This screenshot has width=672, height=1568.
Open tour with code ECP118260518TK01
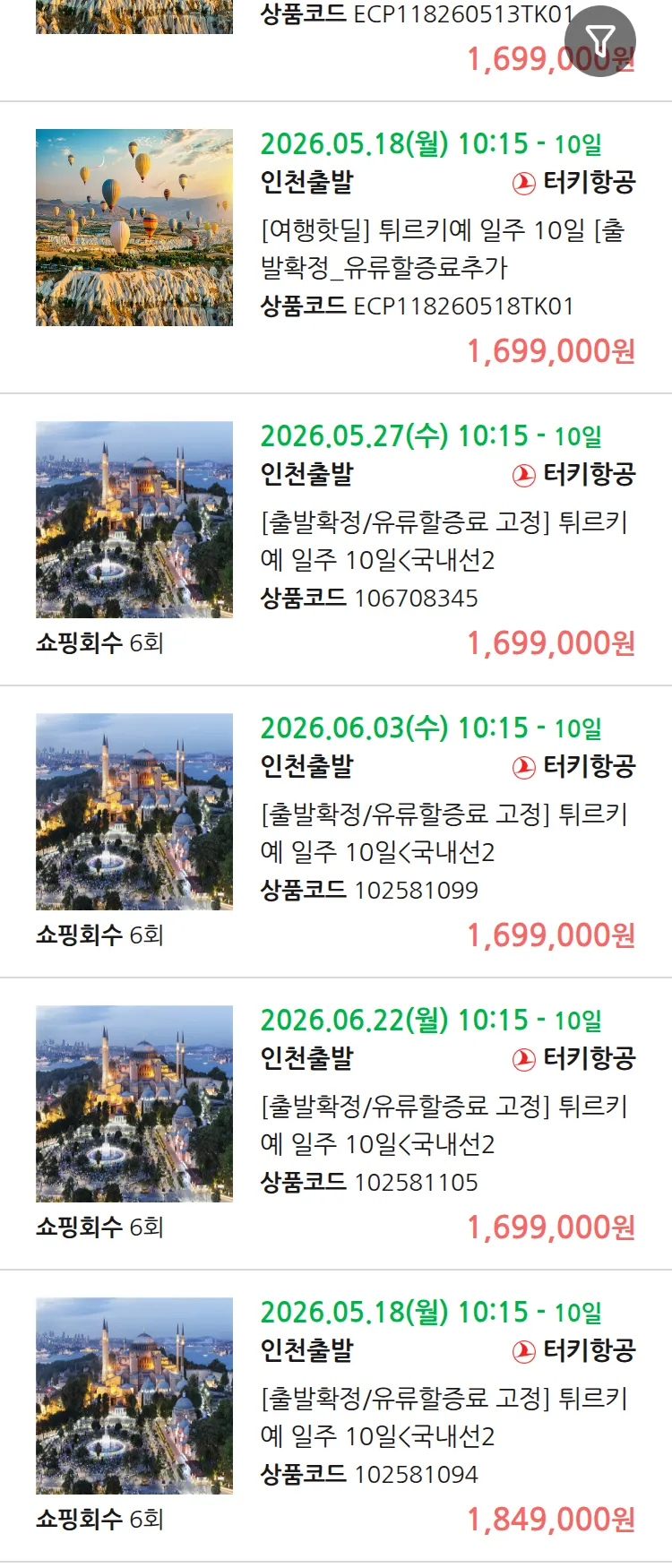click(336, 248)
